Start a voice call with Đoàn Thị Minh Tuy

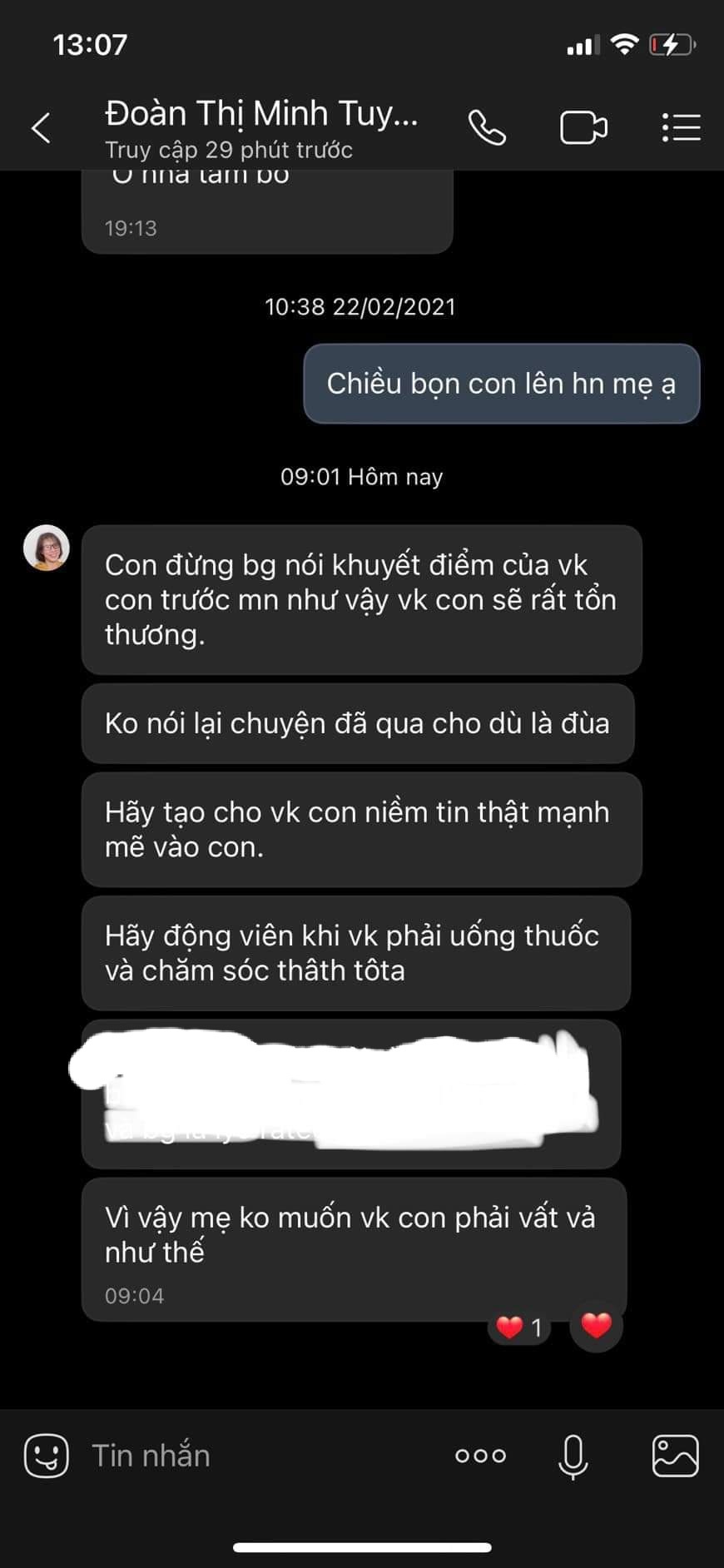[487, 128]
